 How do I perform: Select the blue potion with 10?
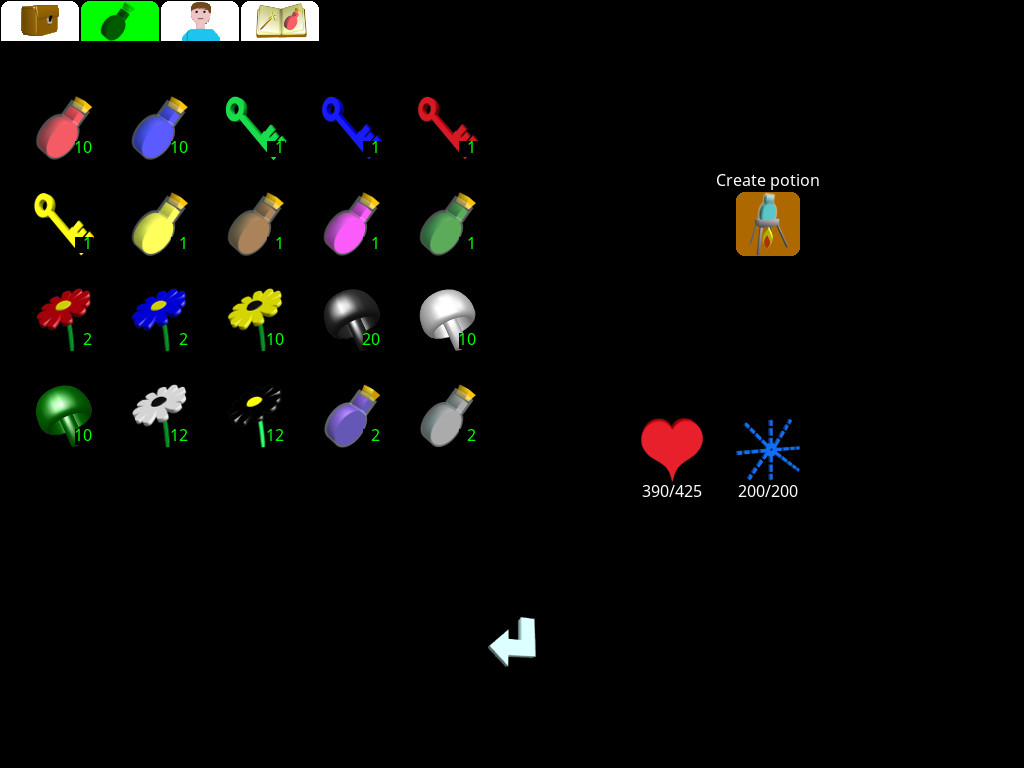158,128
